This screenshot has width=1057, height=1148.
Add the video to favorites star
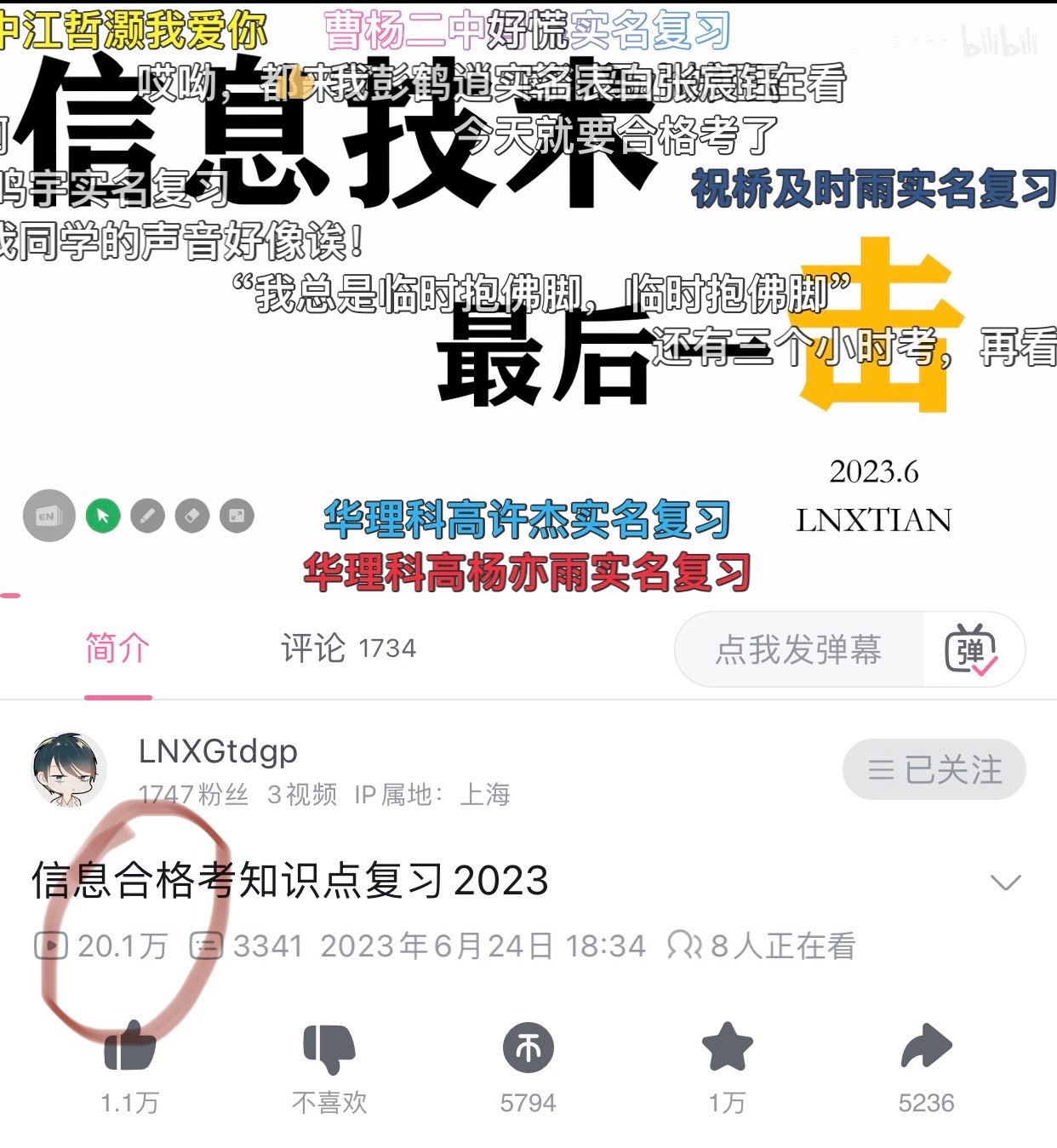click(727, 1048)
